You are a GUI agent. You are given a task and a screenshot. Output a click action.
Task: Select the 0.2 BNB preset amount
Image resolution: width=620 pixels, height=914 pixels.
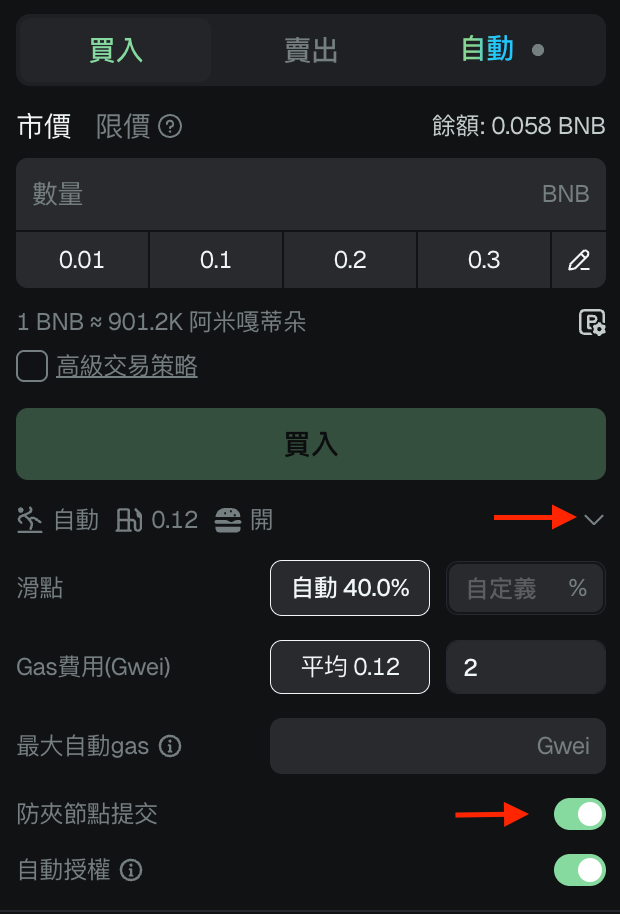point(350,260)
